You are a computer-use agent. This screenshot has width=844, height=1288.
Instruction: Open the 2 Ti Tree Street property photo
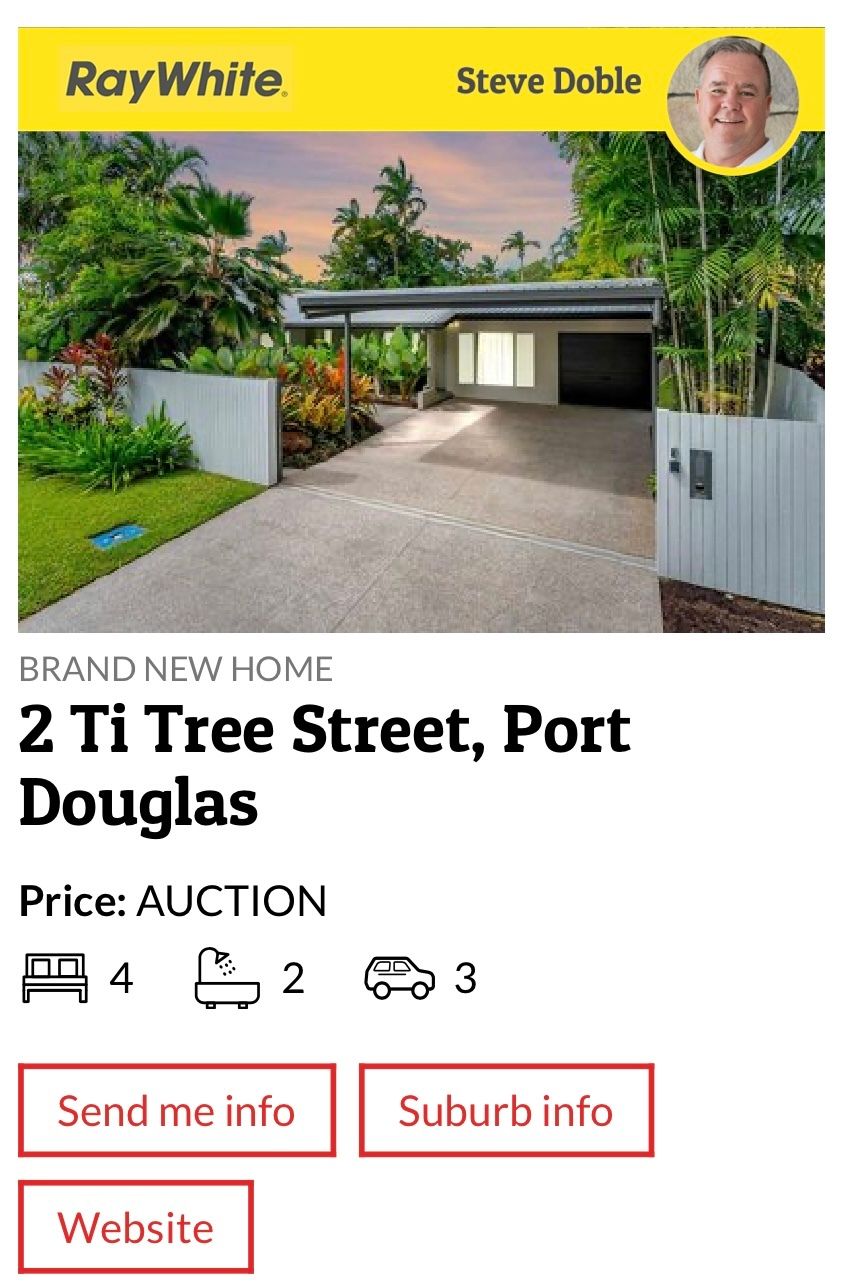421,381
